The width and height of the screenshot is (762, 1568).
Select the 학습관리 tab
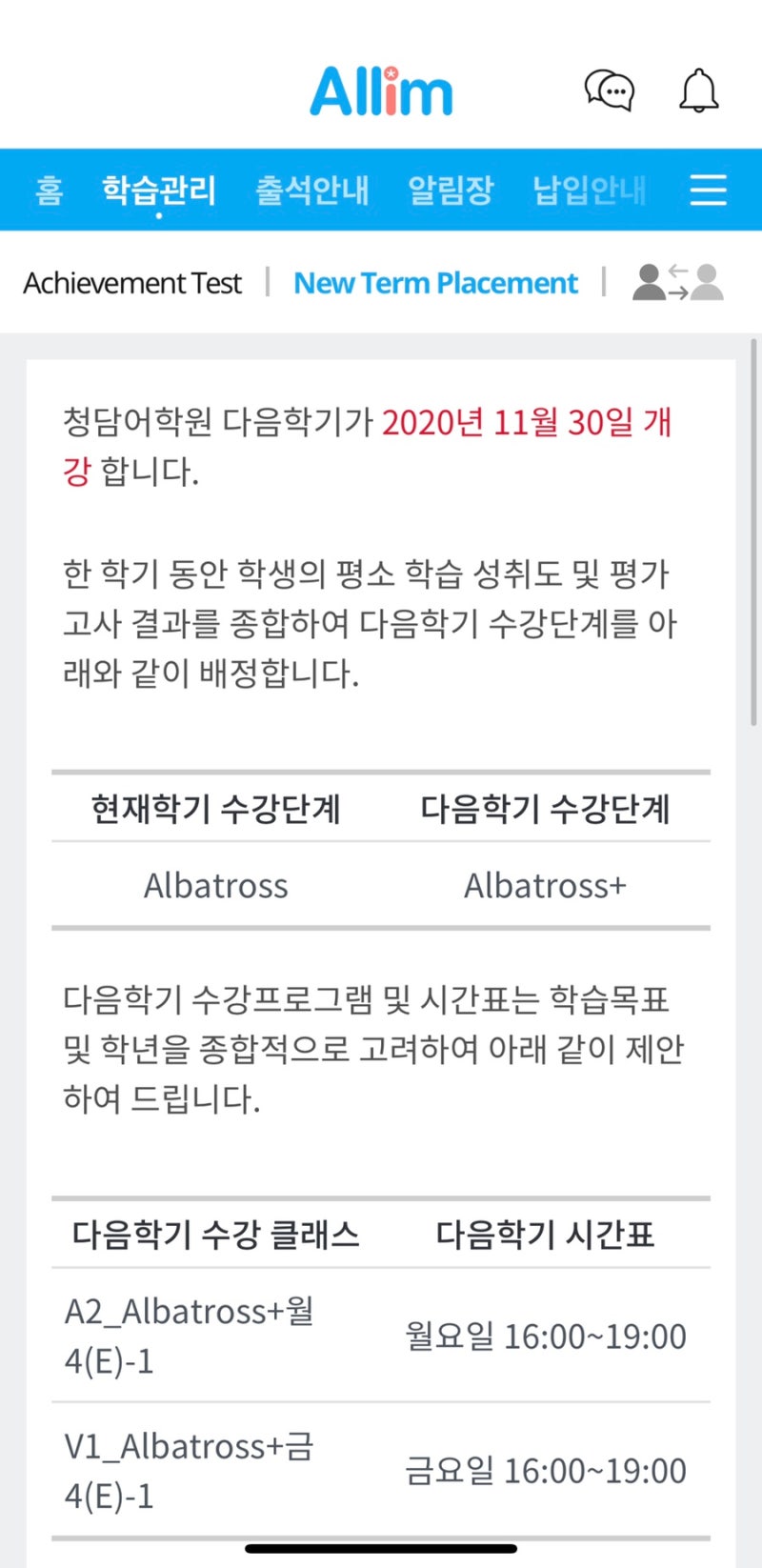coord(159,190)
